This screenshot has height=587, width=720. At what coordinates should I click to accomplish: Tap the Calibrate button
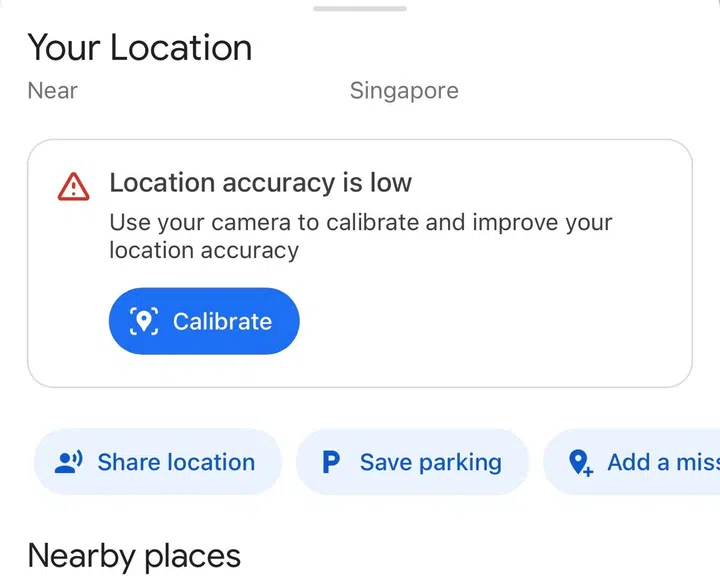204,321
